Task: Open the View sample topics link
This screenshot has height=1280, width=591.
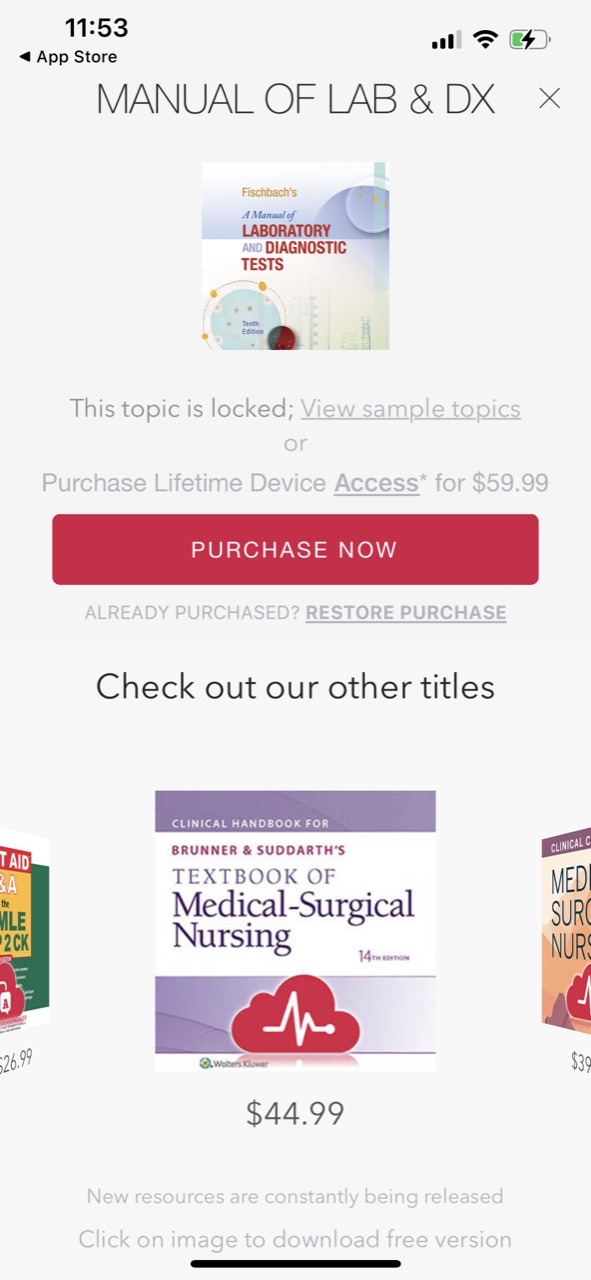Action: point(410,408)
